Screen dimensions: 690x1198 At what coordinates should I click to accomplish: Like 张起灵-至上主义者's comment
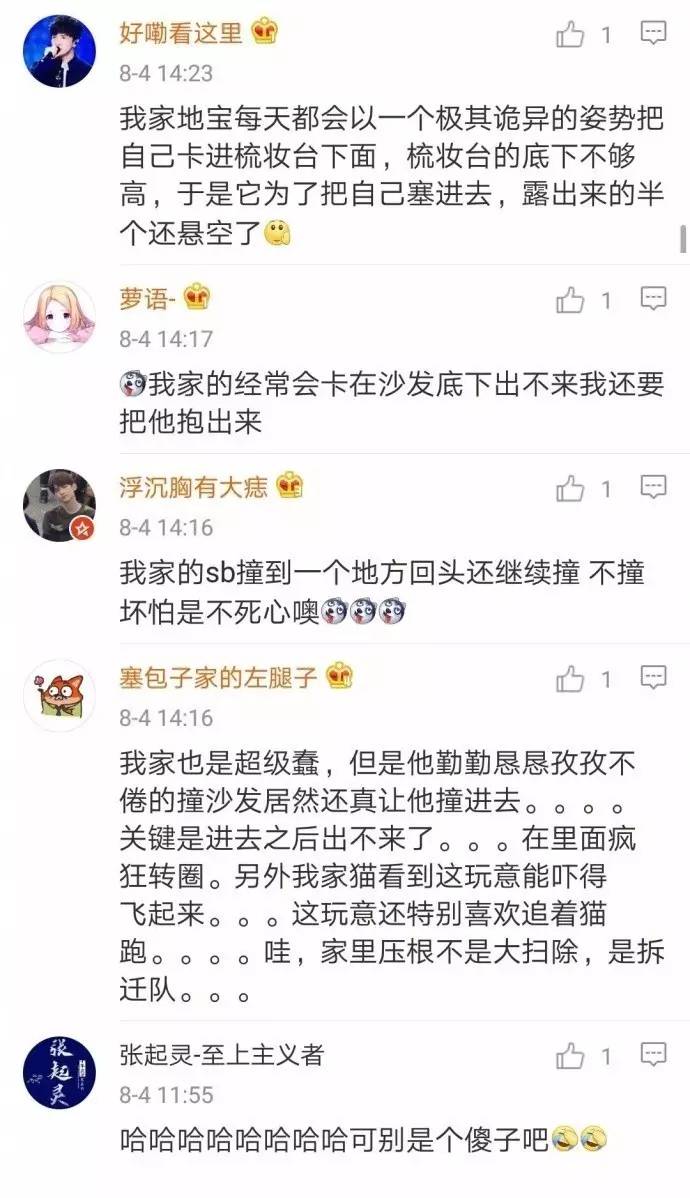(x=571, y=1056)
